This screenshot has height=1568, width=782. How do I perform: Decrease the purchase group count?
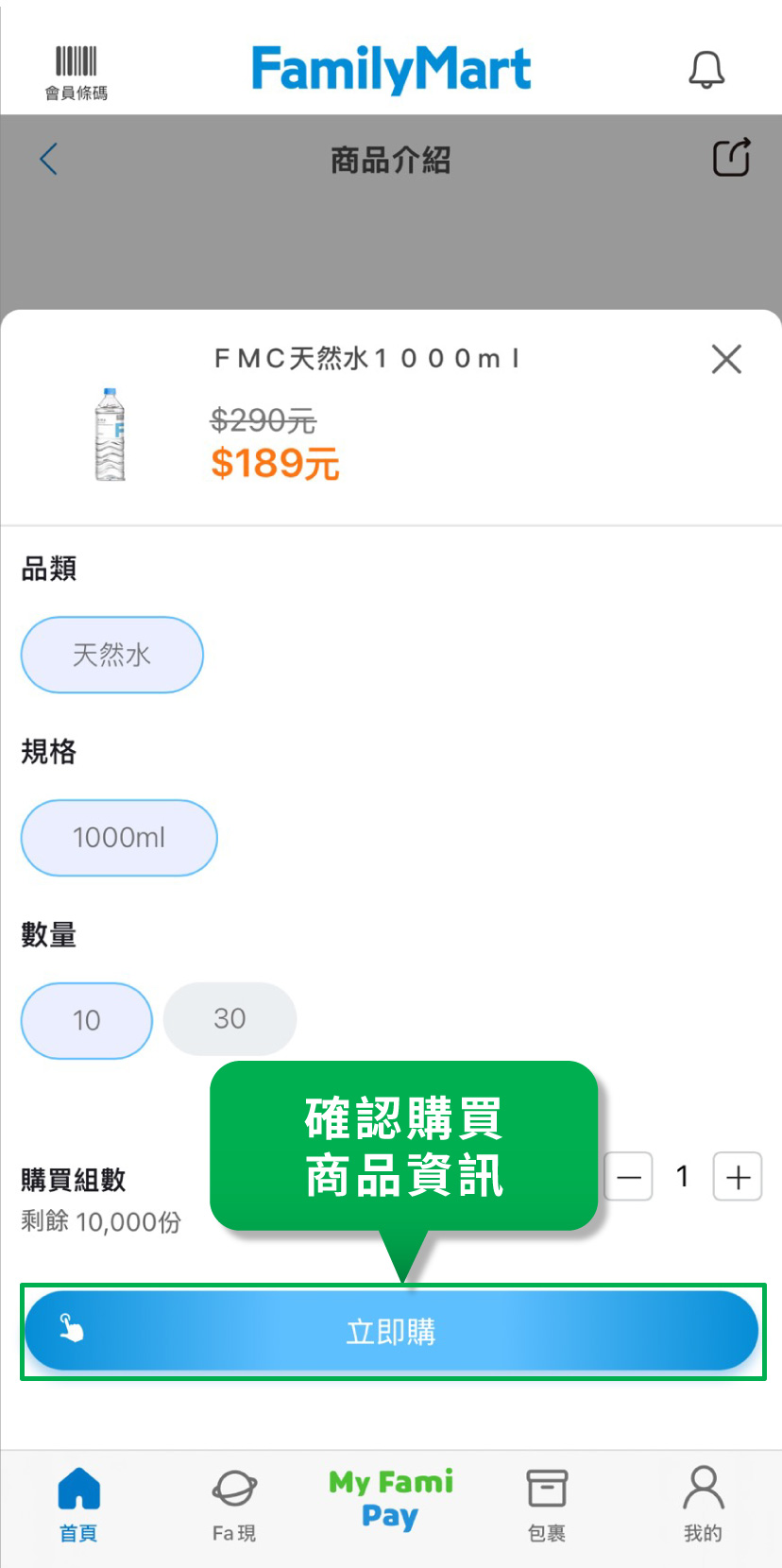[629, 1177]
